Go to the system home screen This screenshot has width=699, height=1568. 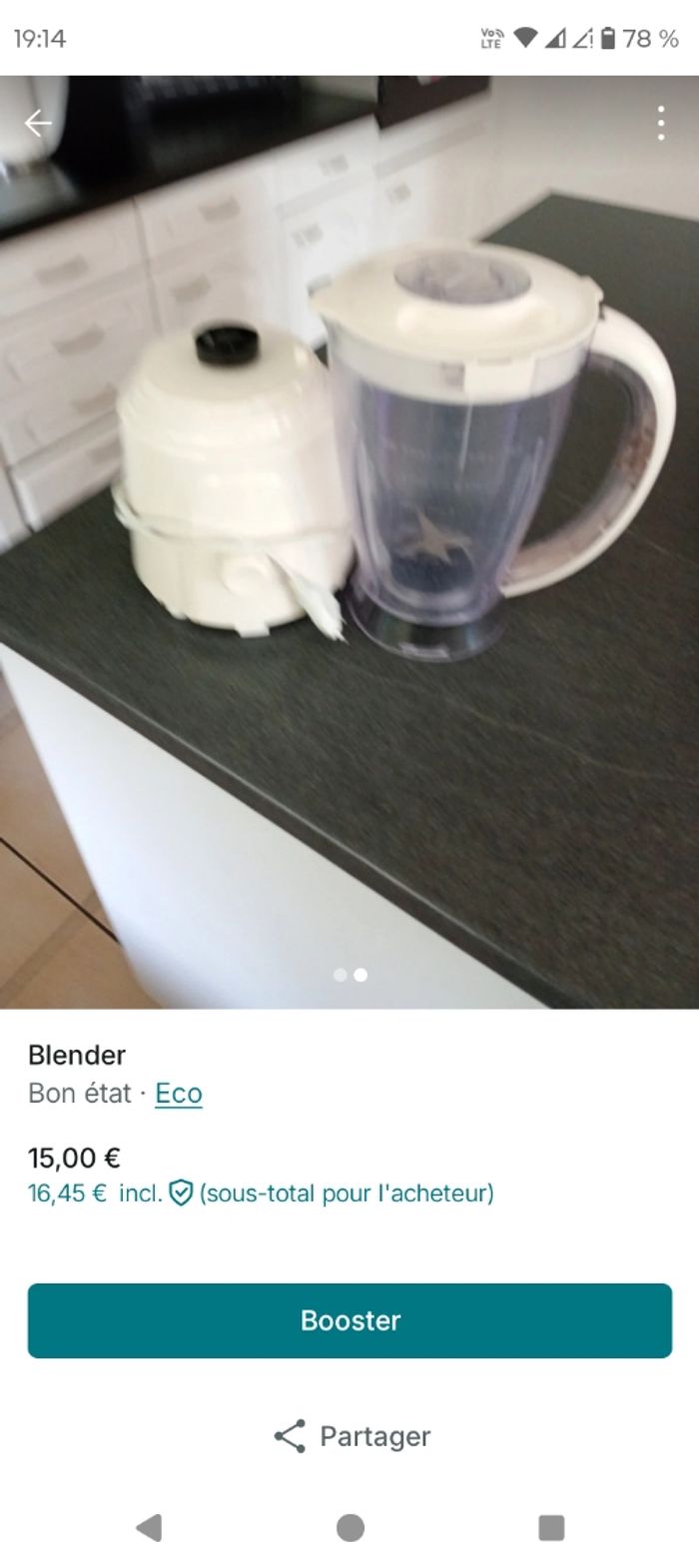(350, 1527)
